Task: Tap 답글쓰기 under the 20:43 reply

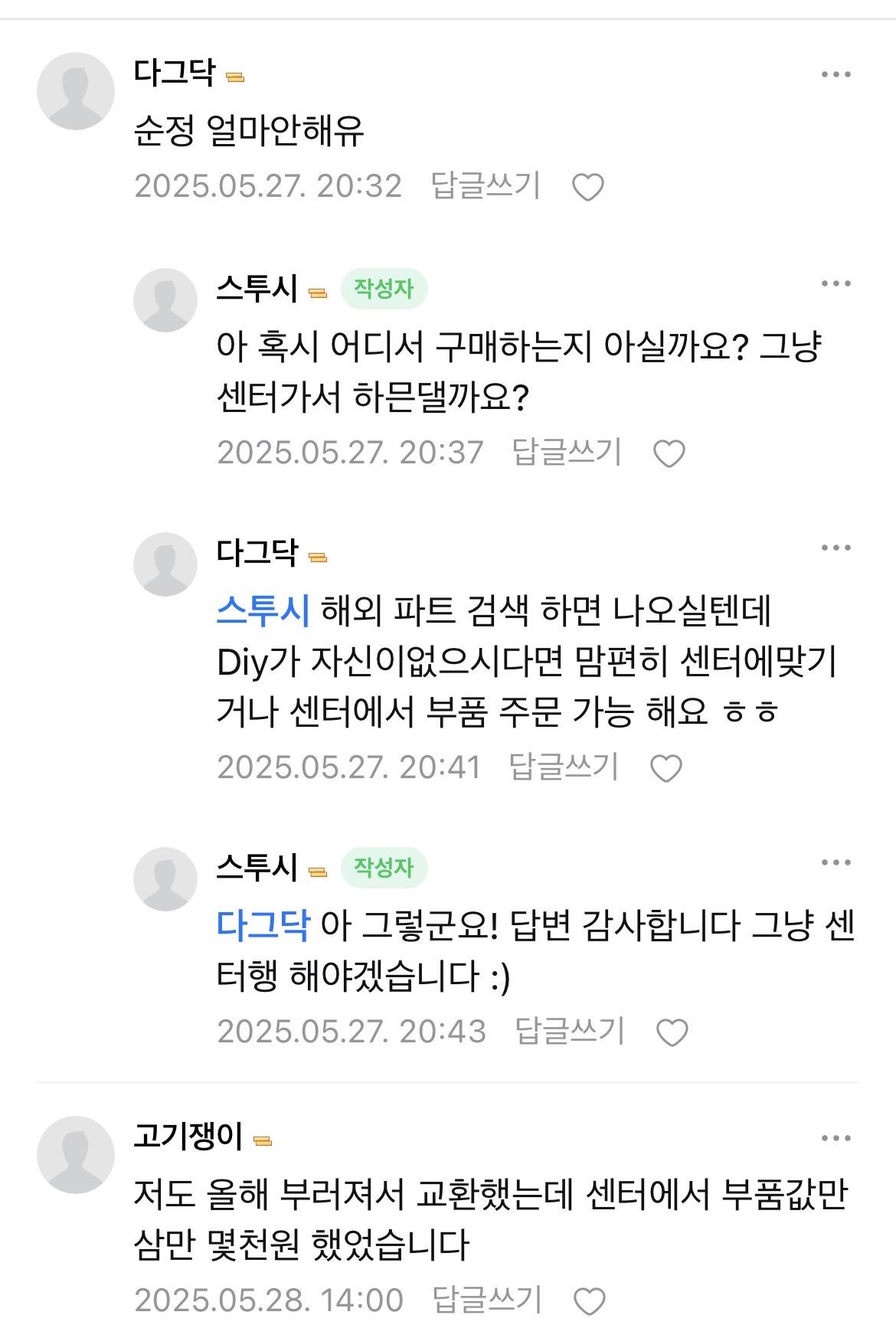Action: click(570, 1031)
